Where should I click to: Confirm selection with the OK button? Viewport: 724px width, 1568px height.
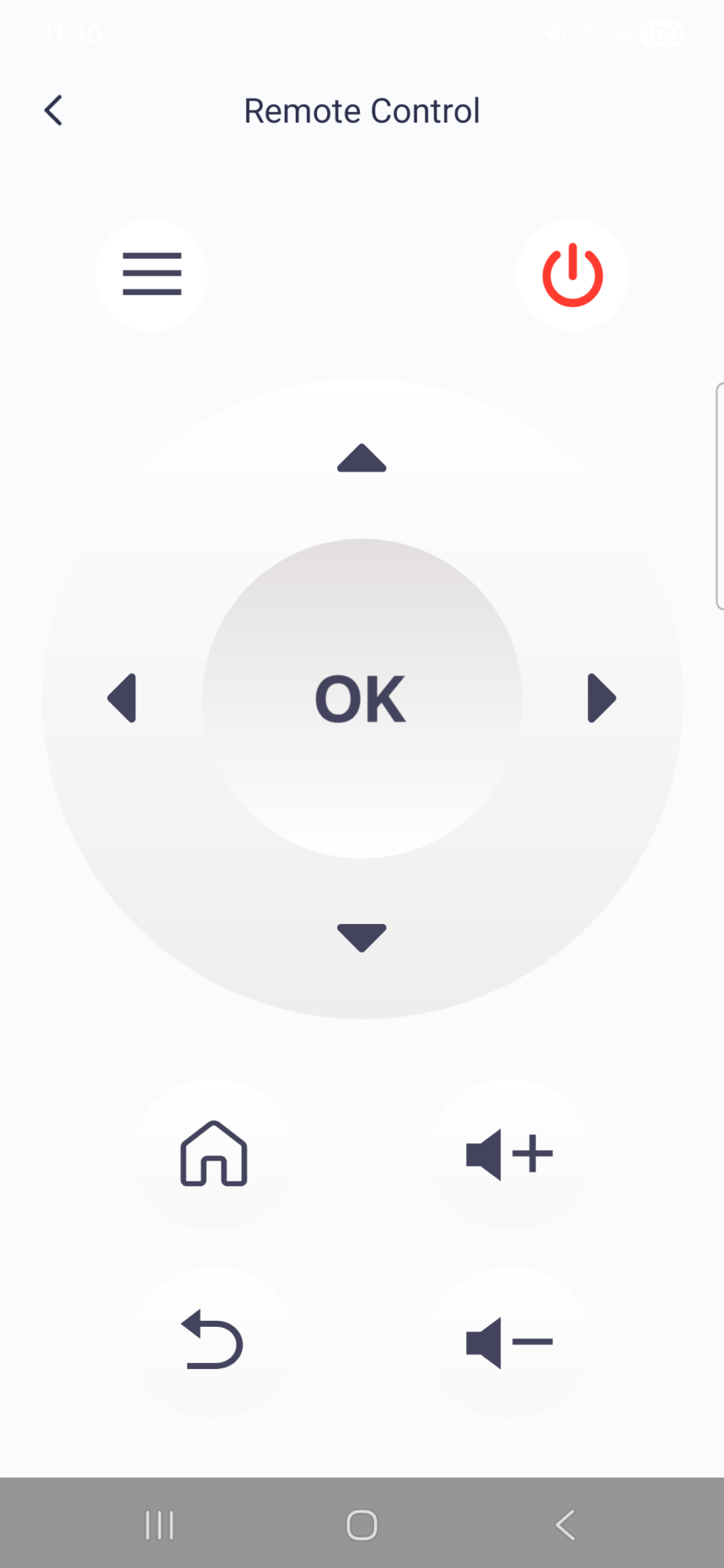(x=361, y=697)
